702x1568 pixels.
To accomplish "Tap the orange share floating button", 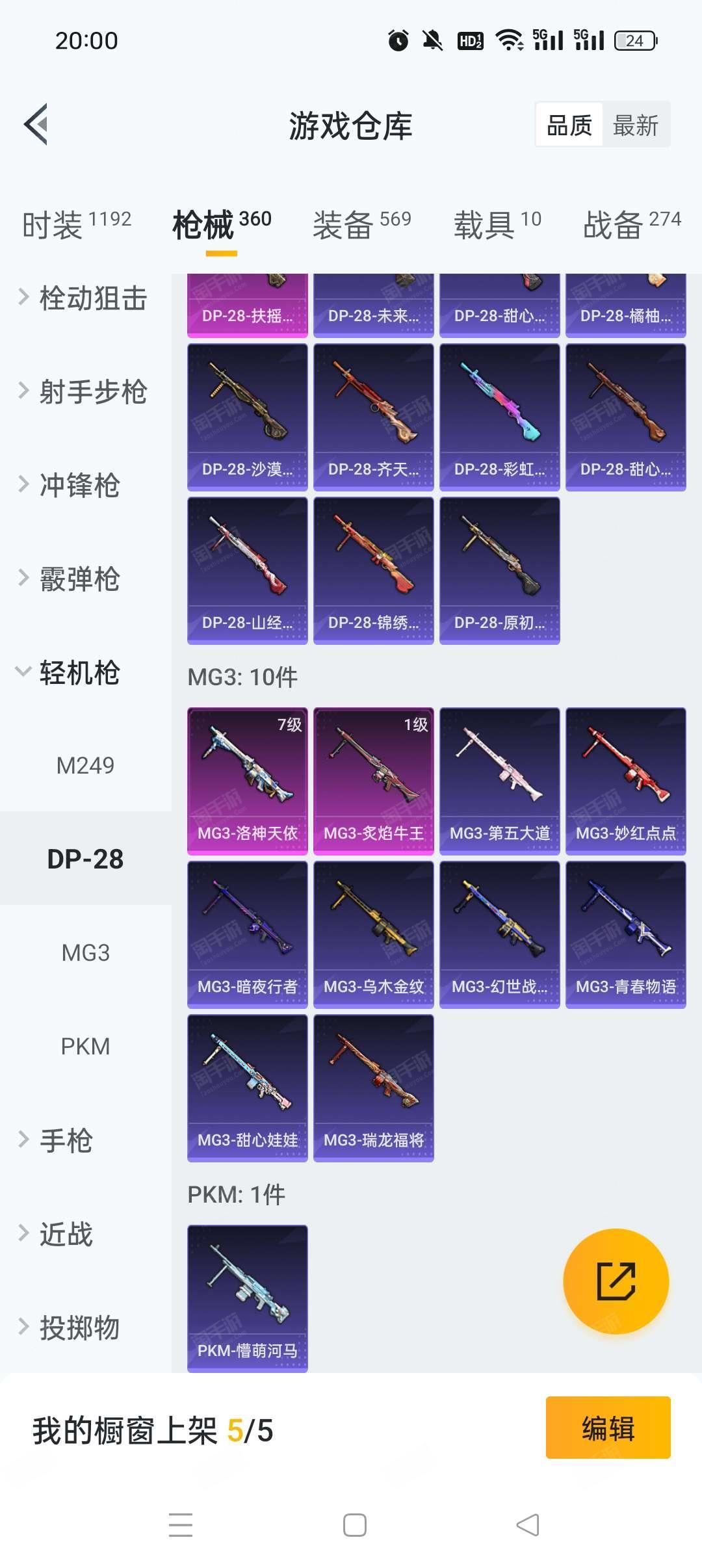I will click(x=616, y=1281).
